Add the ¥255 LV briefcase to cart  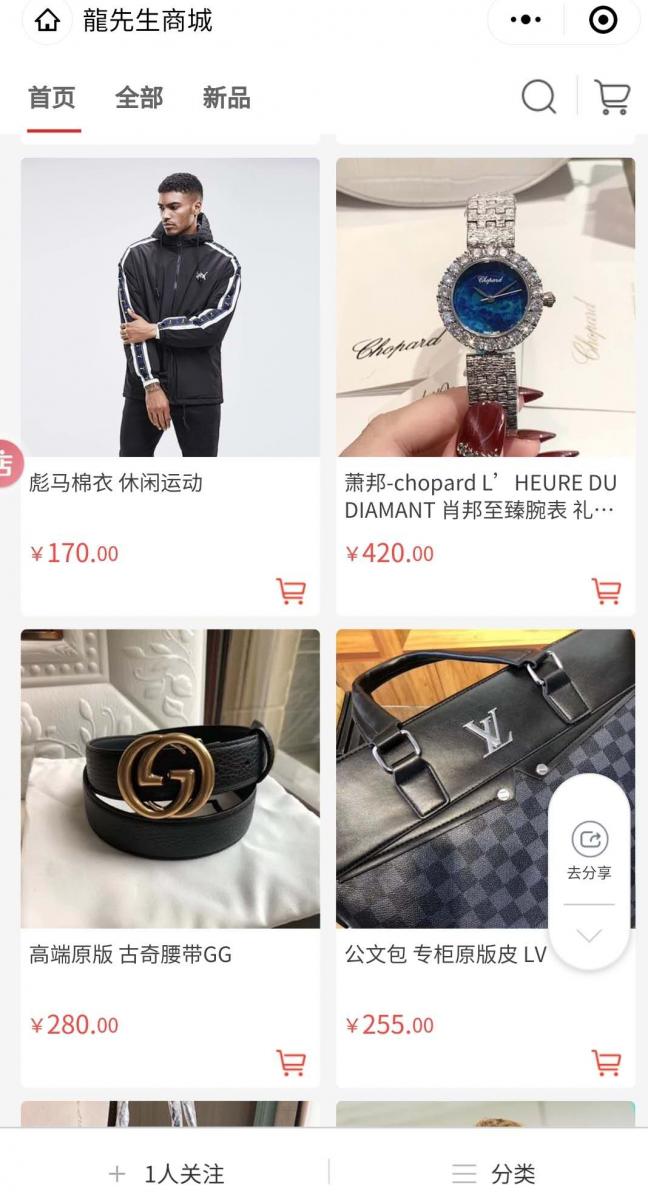coord(606,1062)
